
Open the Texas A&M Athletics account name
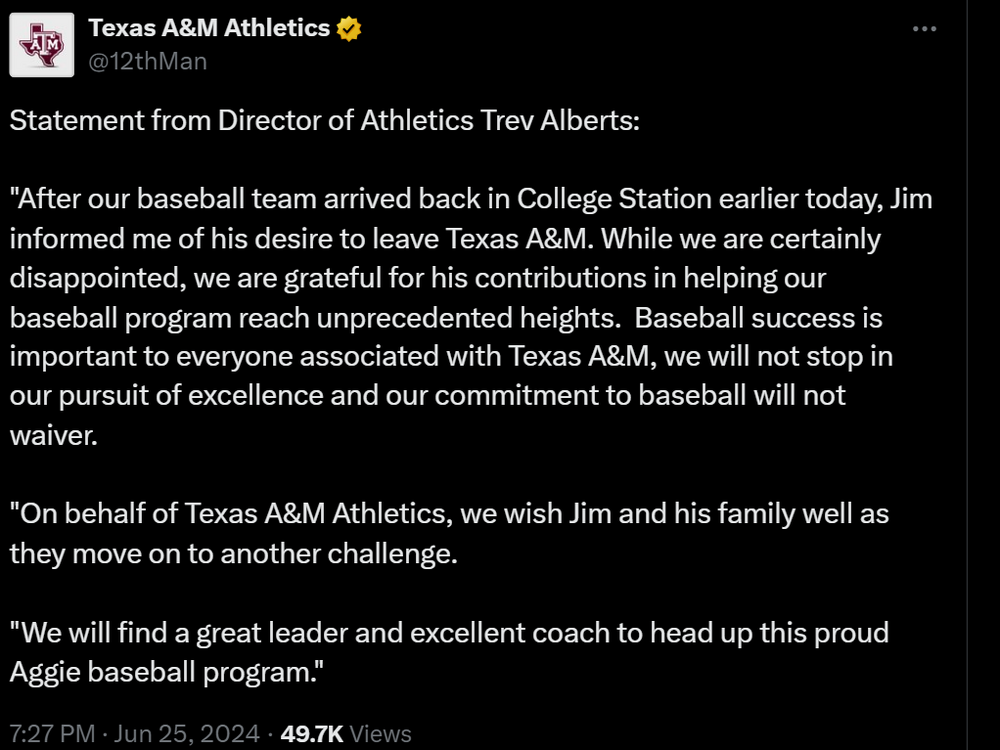pos(209,28)
